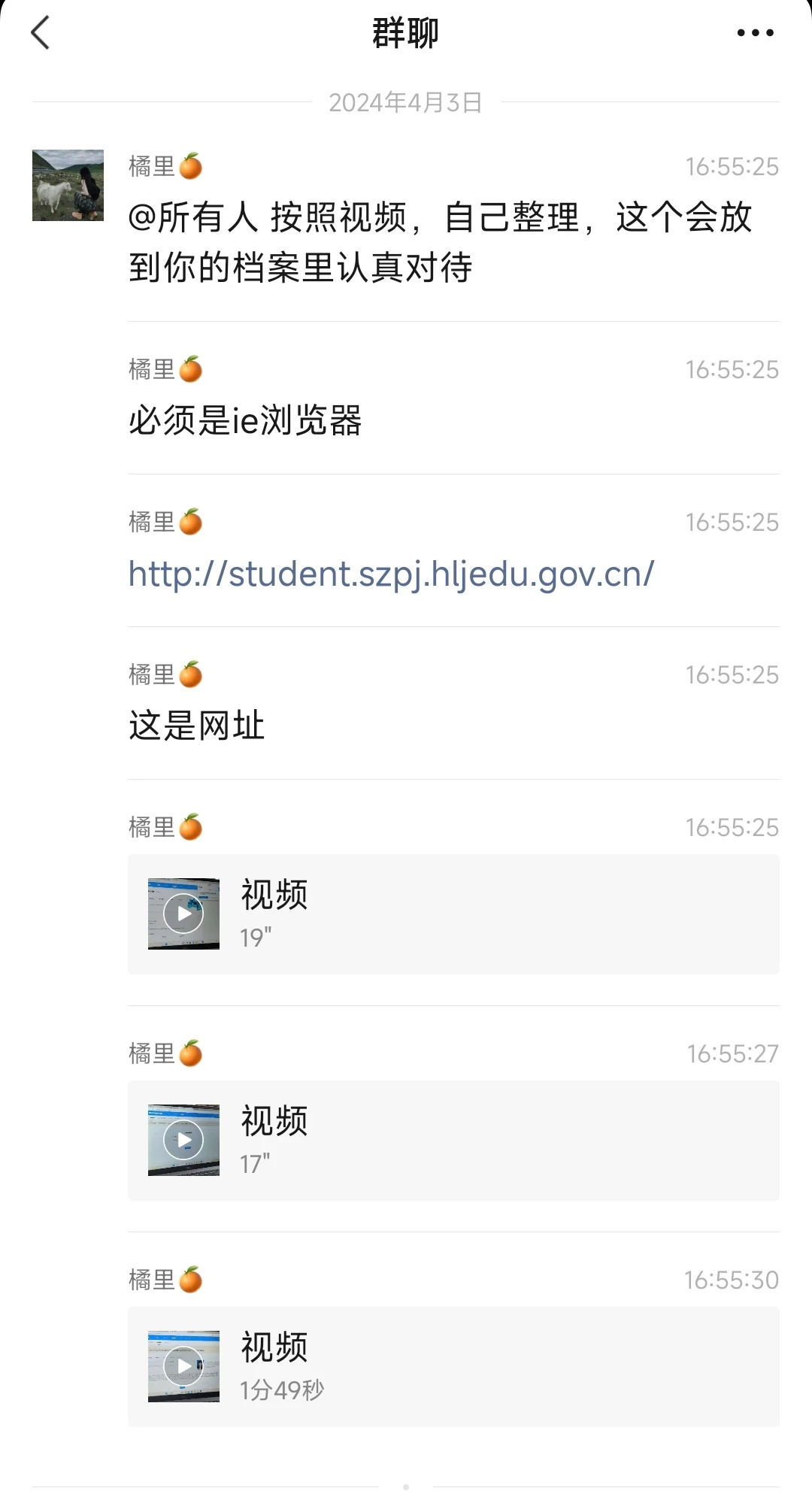The height and width of the screenshot is (1494, 812).
Task: Go back from the group chat
Action: (41, 33)
